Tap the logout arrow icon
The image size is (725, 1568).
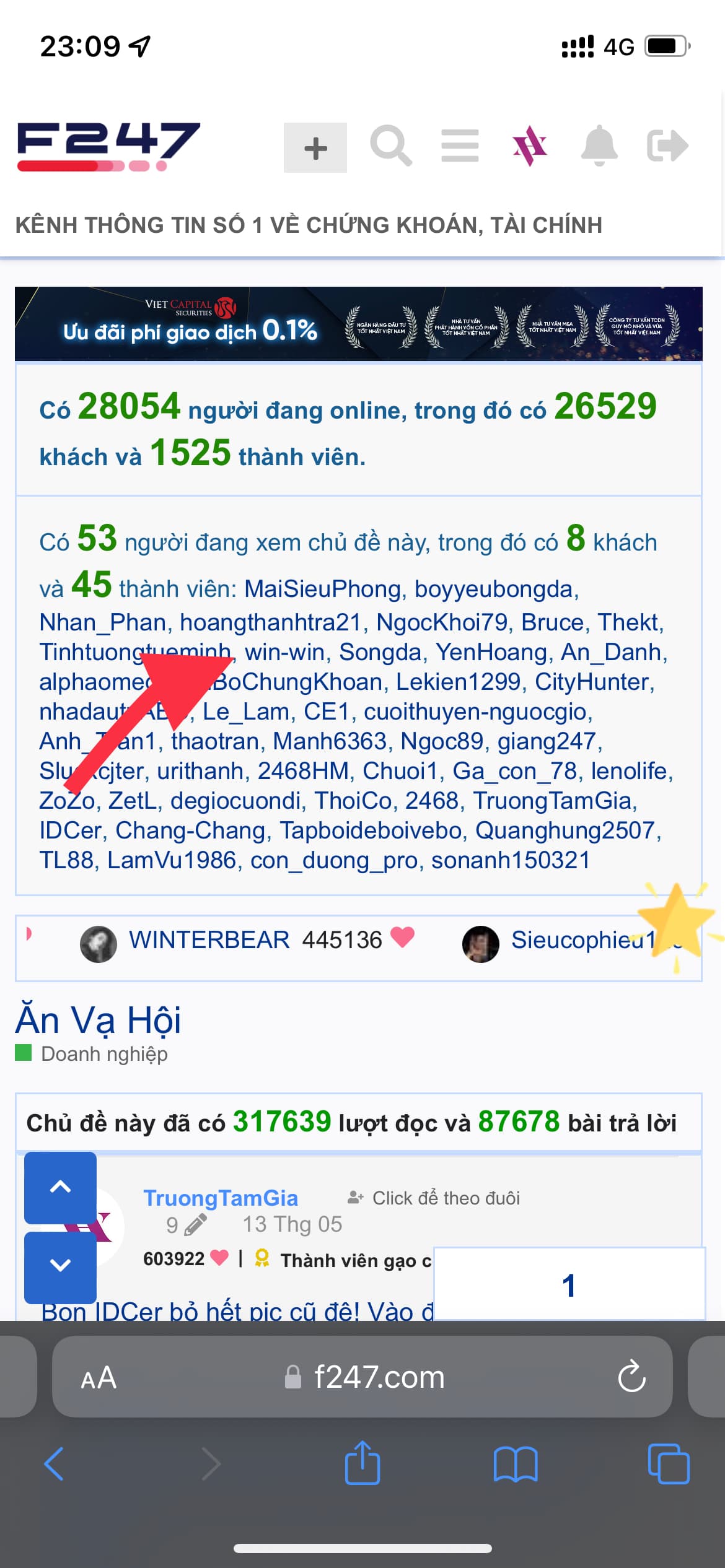pos(667,146)
